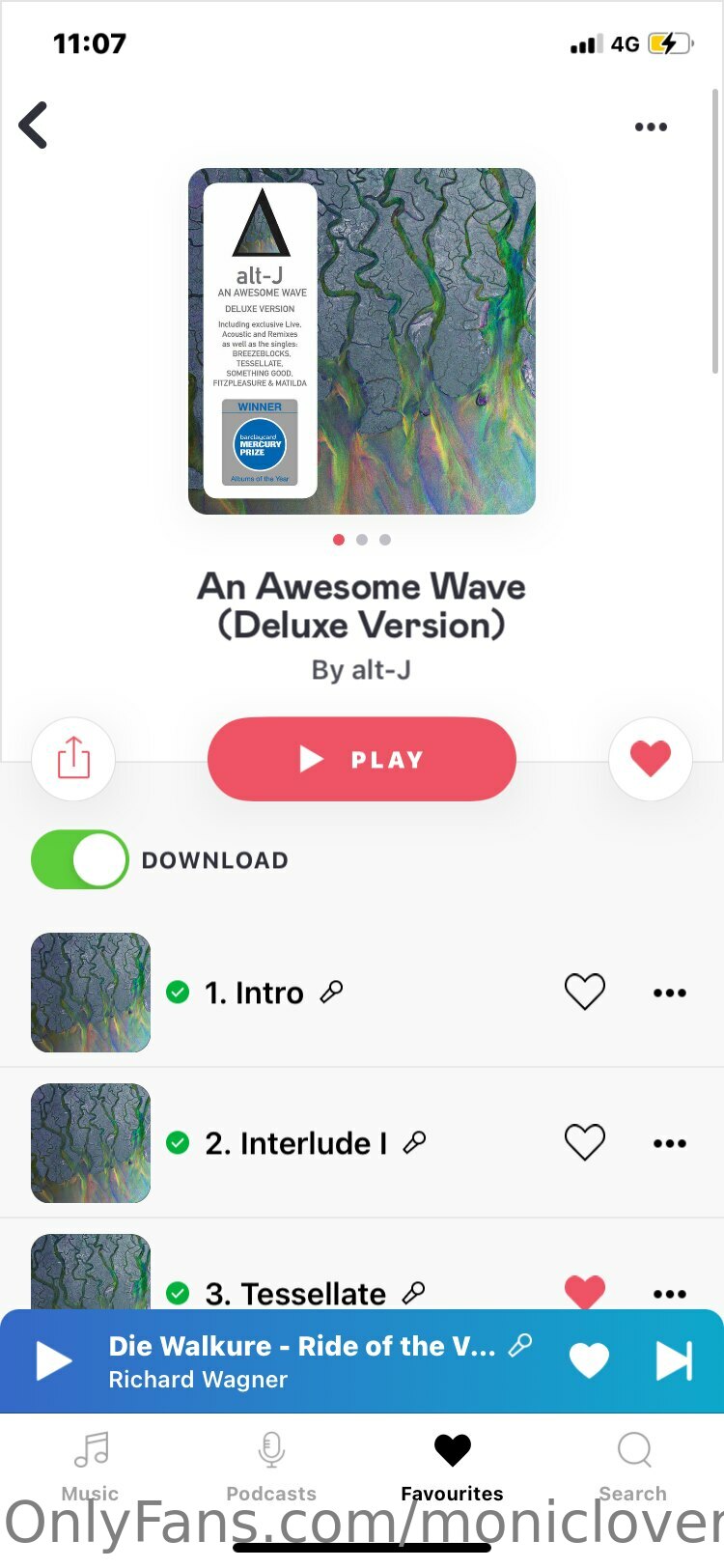Go back using the top-left arrow
This screenshot has width=724, height=1568.
[x=34, y=126]
